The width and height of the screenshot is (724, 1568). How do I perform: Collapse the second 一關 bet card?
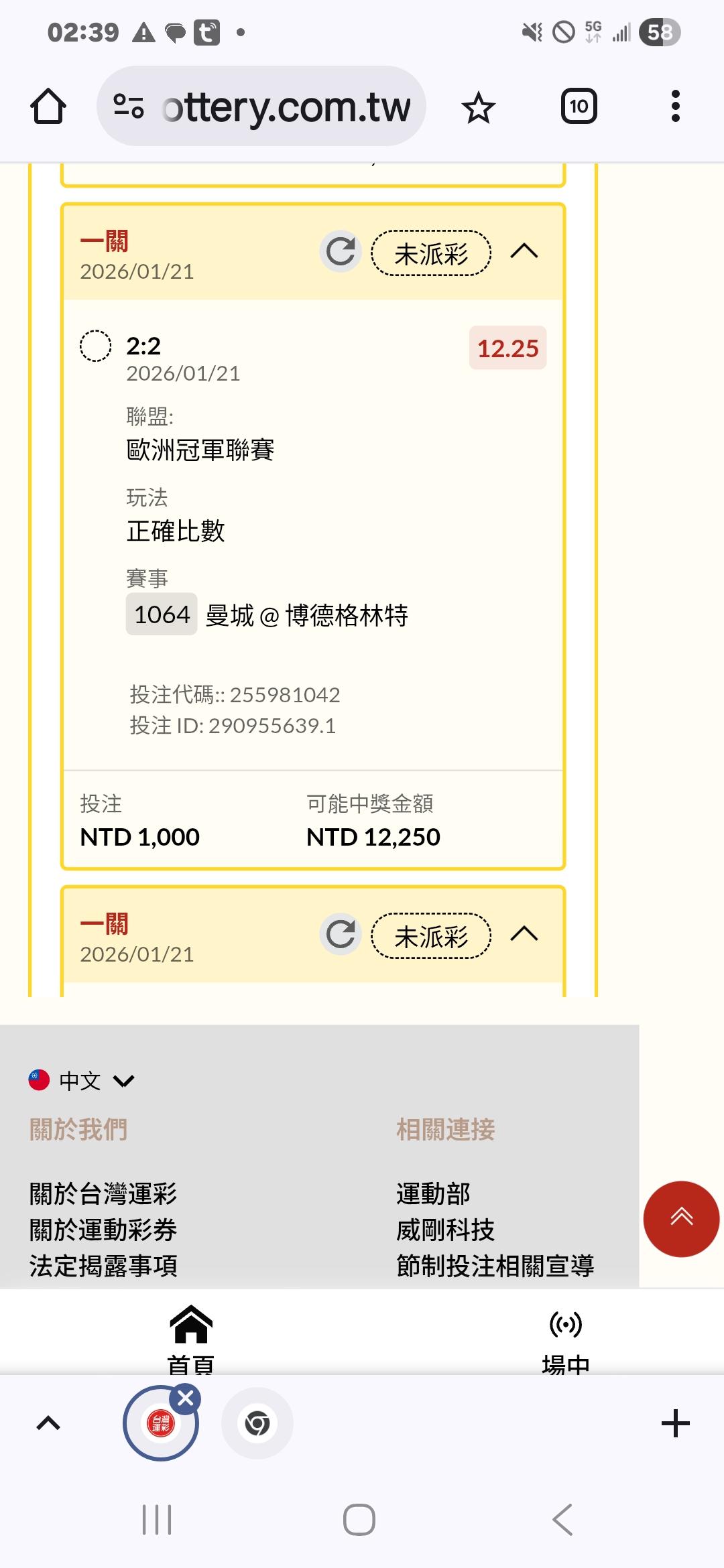coord(524,934)
